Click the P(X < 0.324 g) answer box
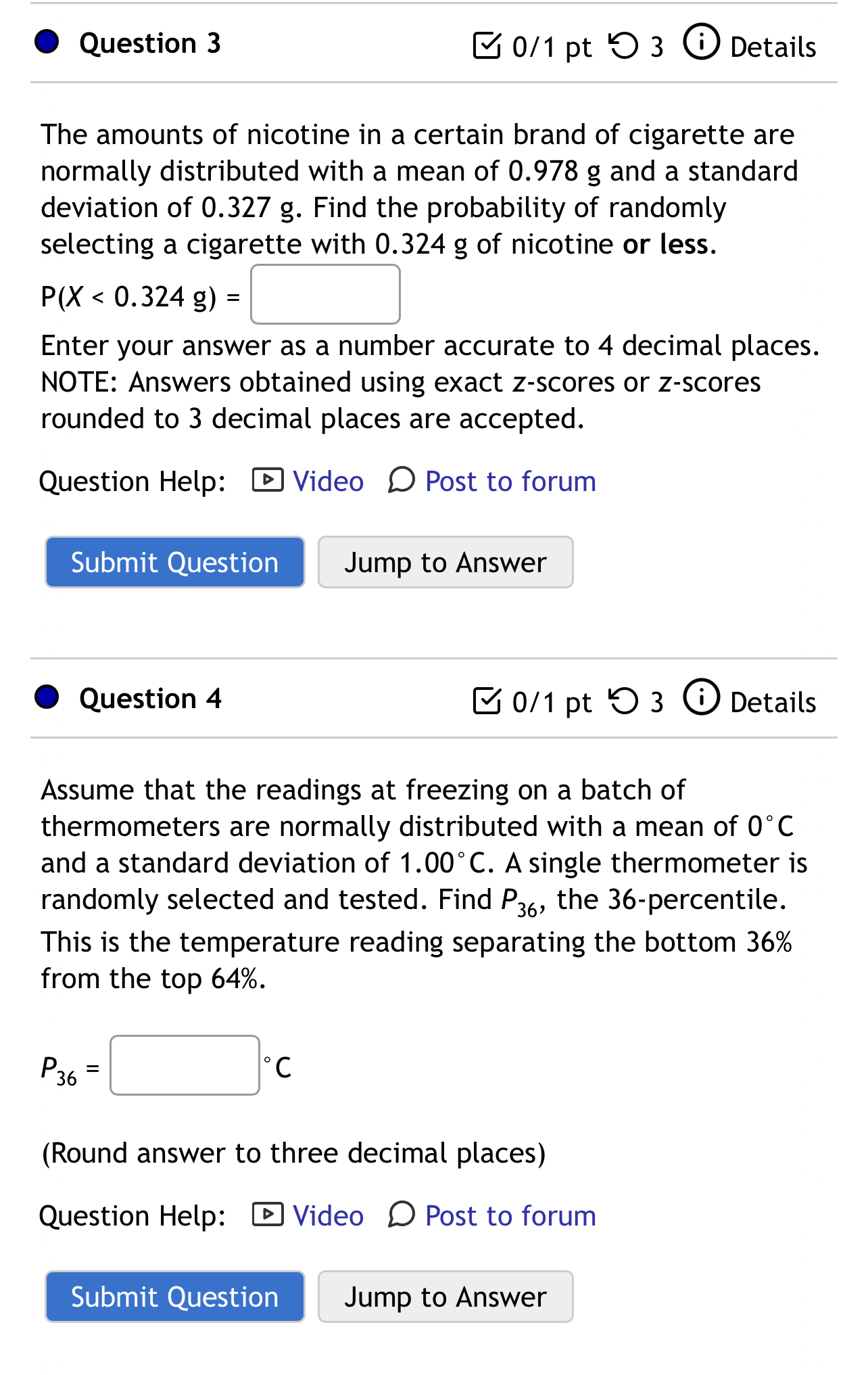 pos(325,293)
